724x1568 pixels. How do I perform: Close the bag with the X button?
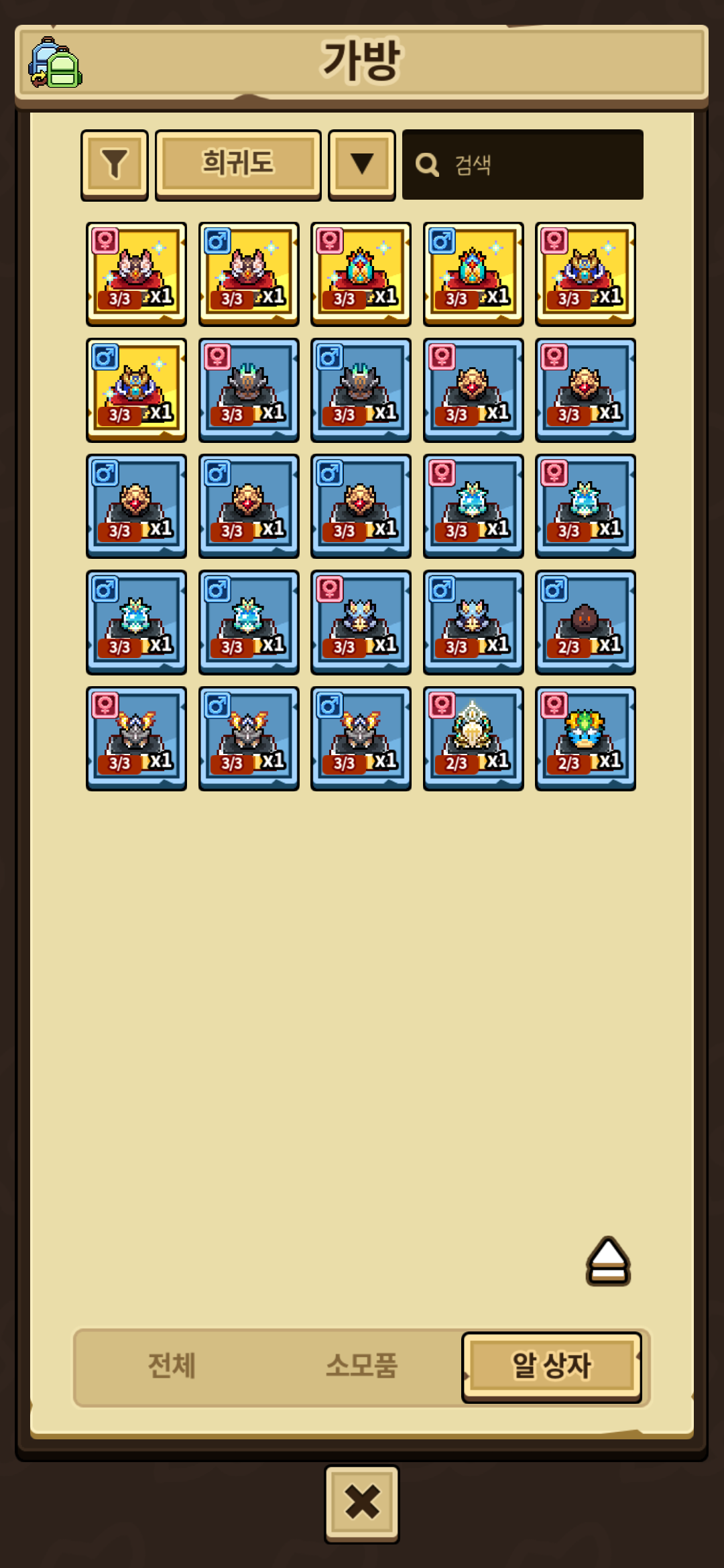(x=362, y=1504)
